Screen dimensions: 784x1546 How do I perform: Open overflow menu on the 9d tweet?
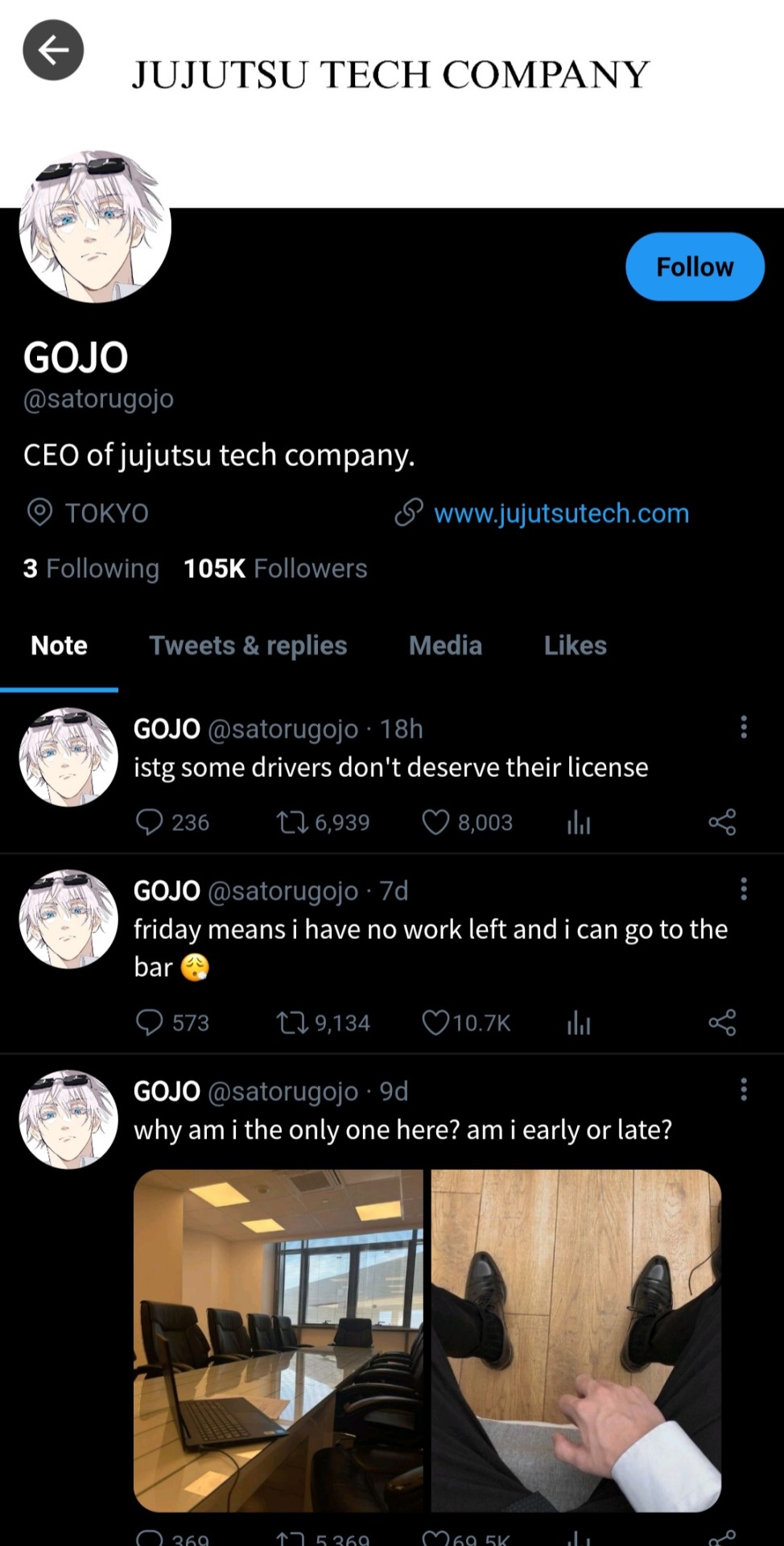coord(743,1089)
